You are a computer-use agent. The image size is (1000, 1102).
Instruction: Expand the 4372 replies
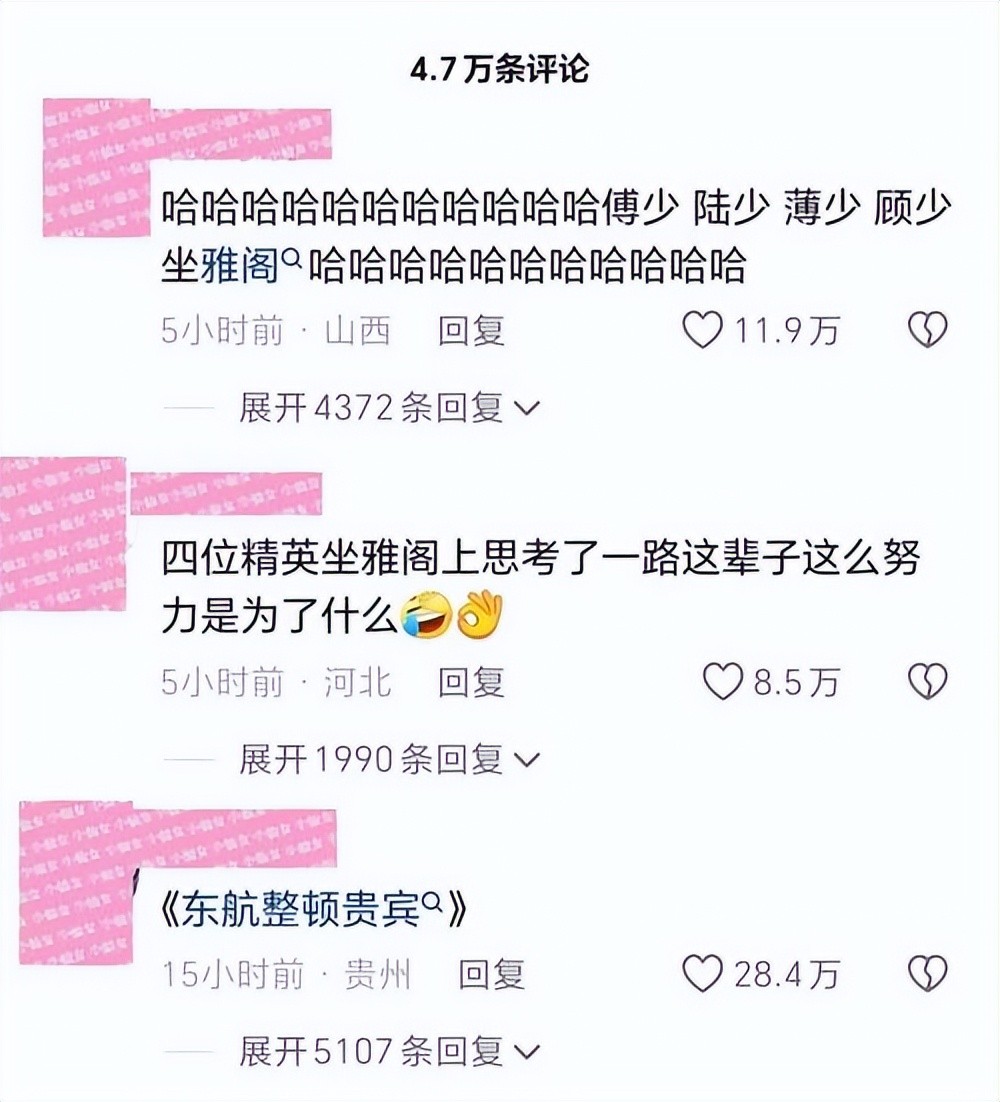click(388, 407)
